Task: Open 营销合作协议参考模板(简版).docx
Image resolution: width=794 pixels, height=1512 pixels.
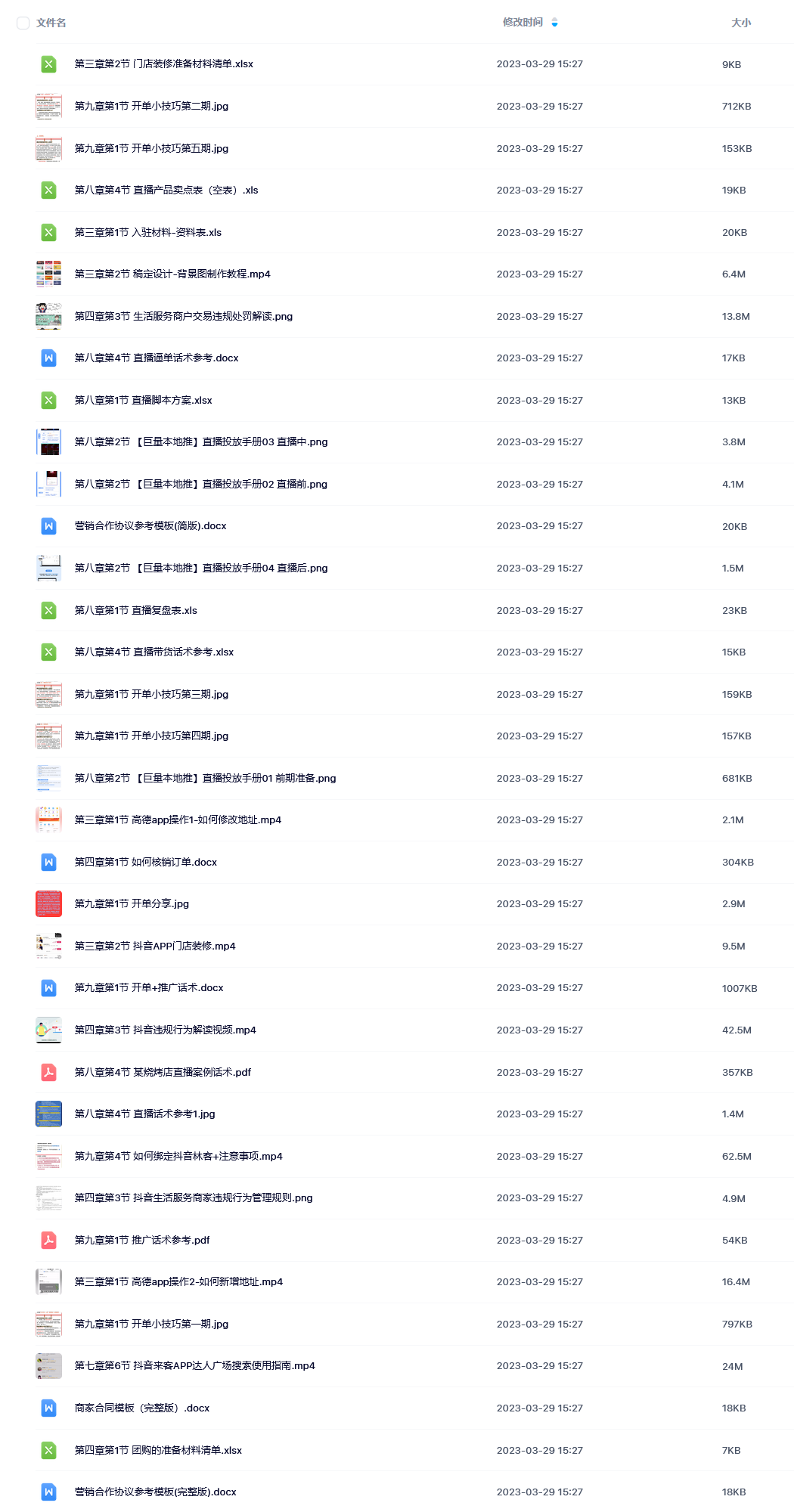Action: 150,526
